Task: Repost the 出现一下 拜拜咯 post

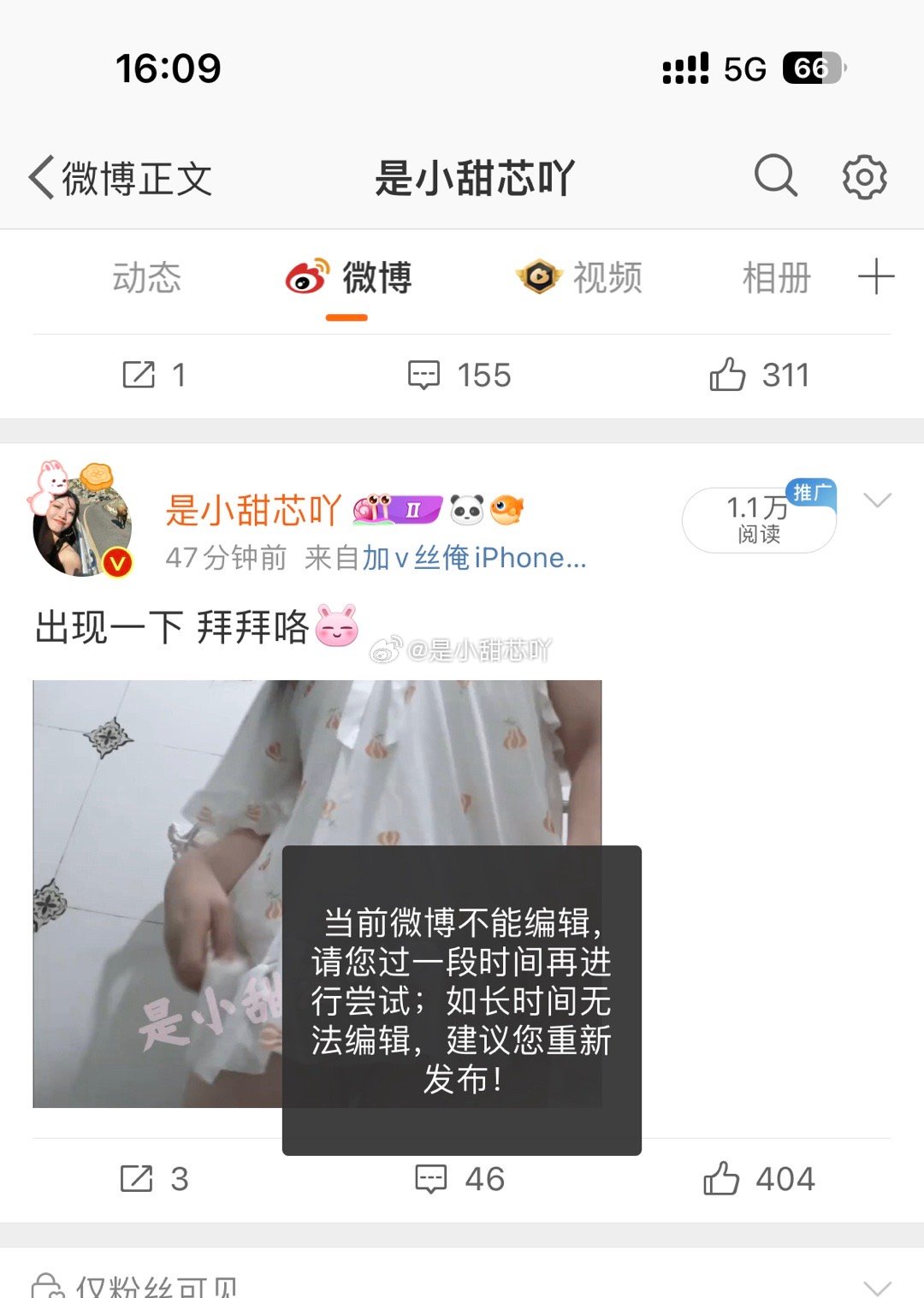Action: click(153, 1179)
